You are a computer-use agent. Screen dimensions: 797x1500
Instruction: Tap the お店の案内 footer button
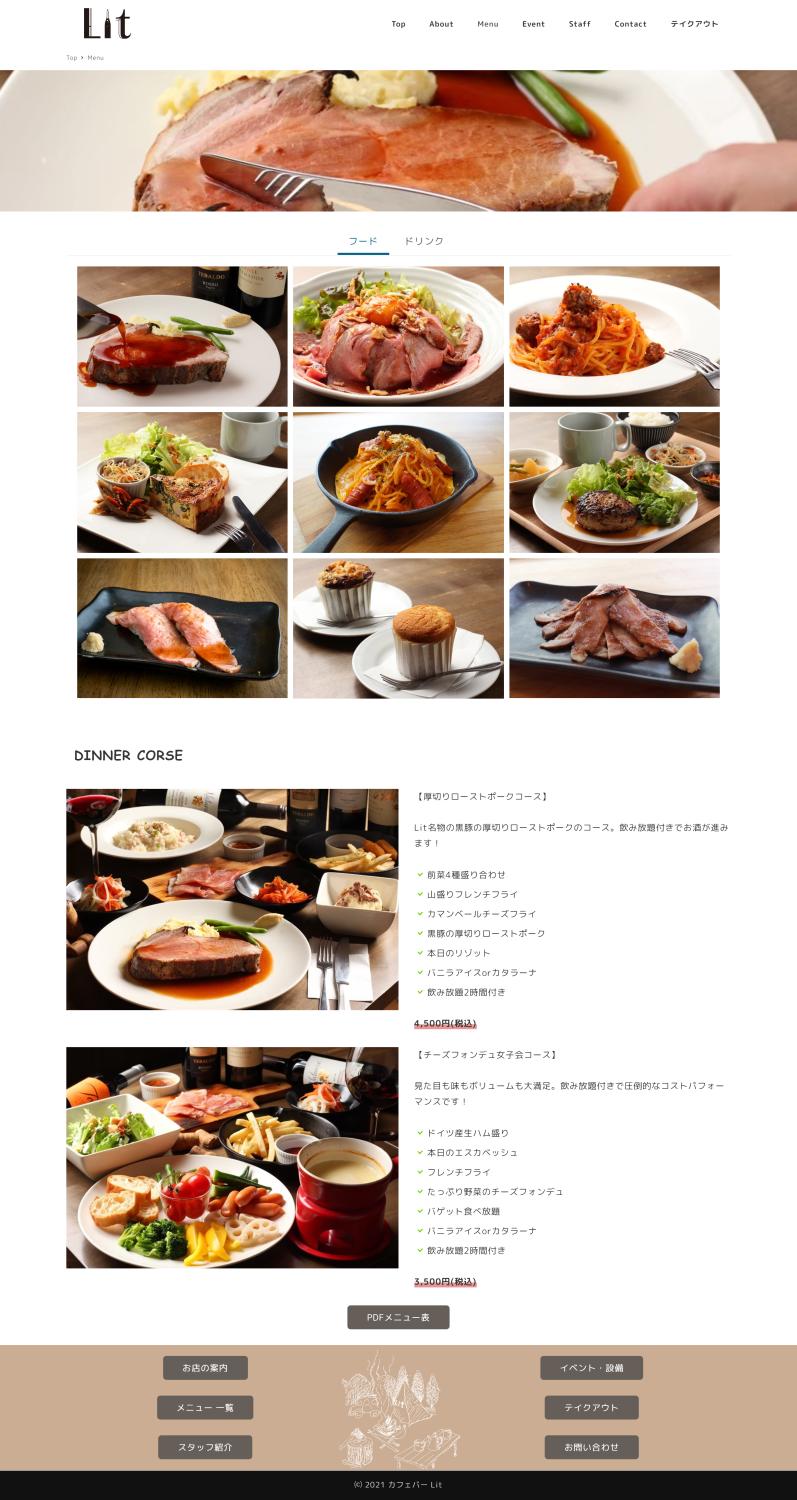point(205,1367)
